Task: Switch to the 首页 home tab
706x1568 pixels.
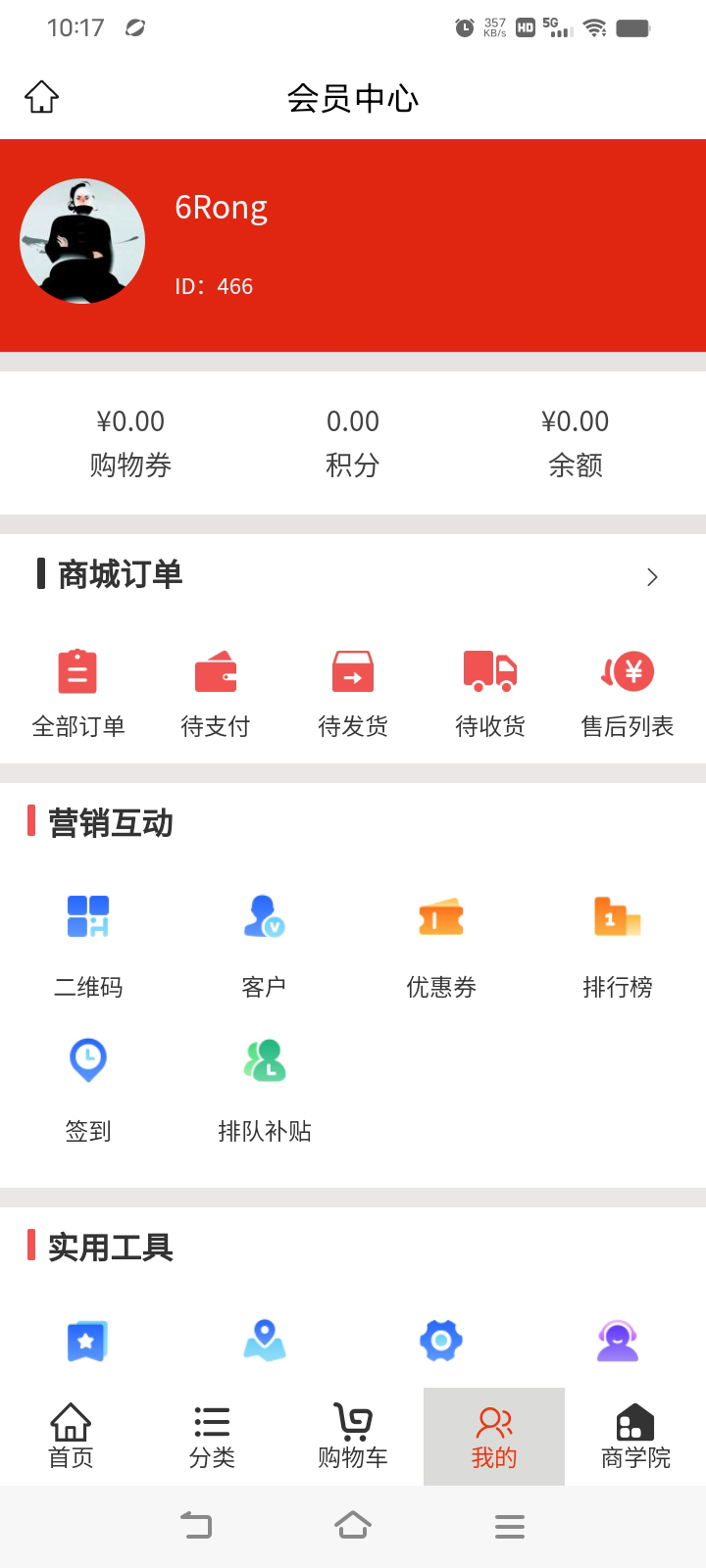Action: [70, 1436]
